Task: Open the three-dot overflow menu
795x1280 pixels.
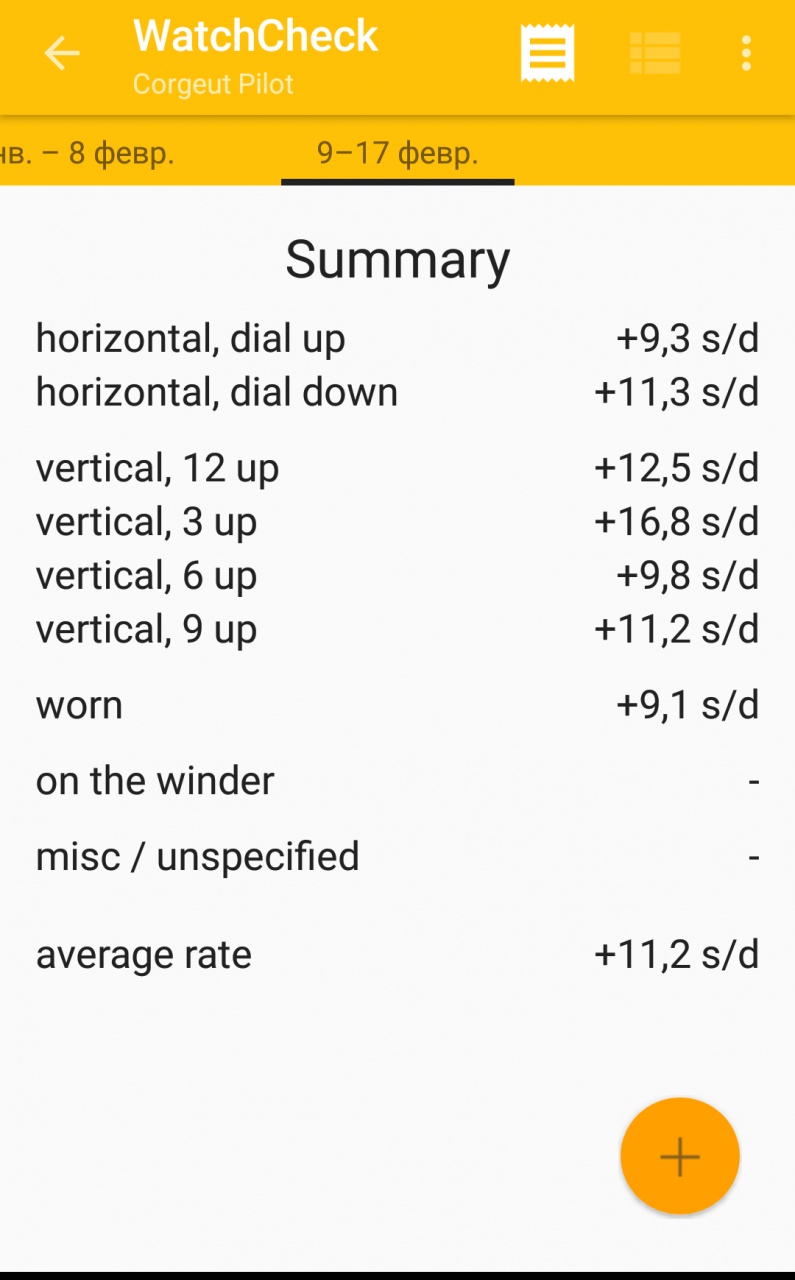Action: [x=746, y=53]
